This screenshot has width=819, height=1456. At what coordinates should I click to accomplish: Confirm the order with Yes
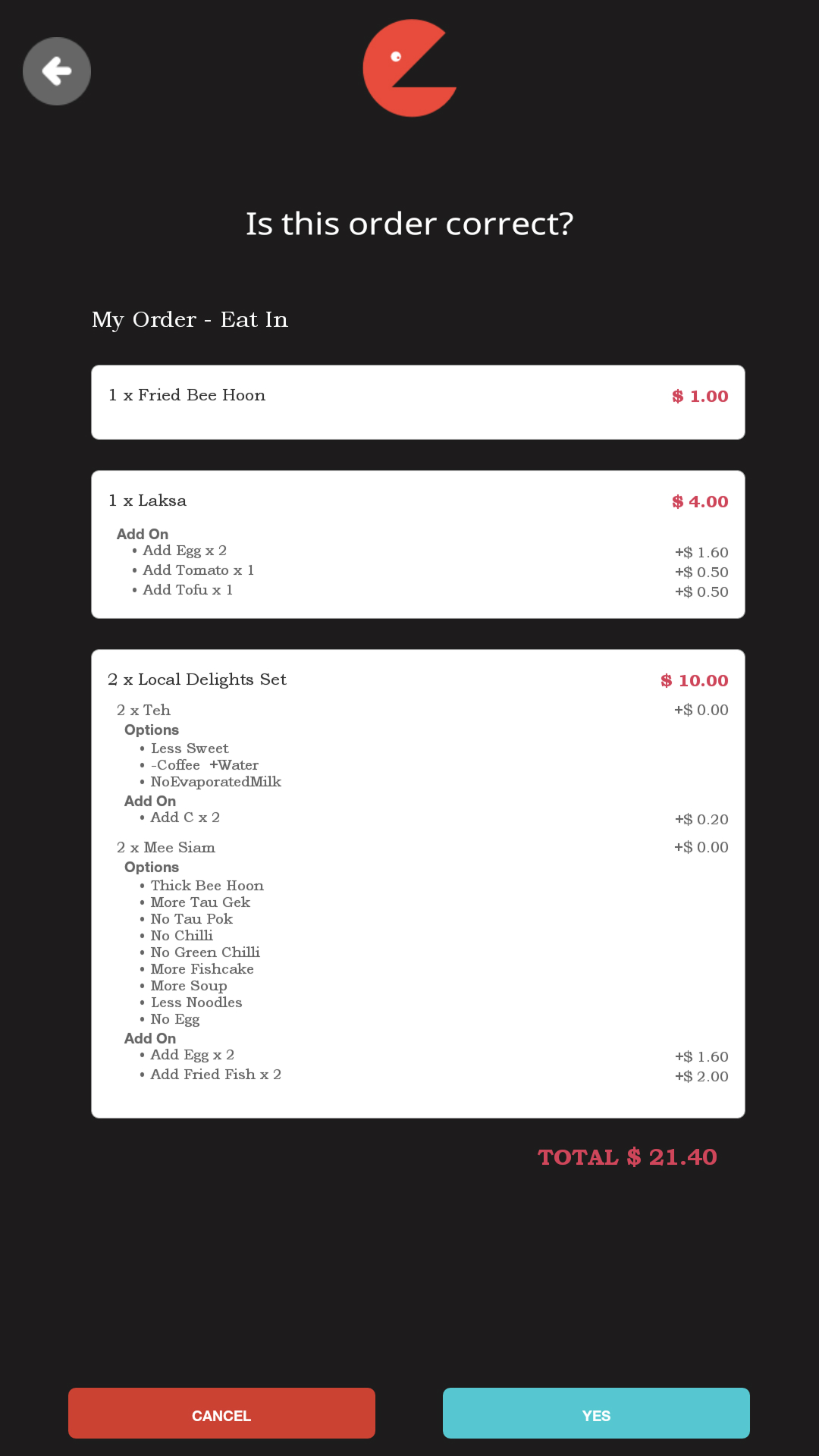[x=596, y=1414]
